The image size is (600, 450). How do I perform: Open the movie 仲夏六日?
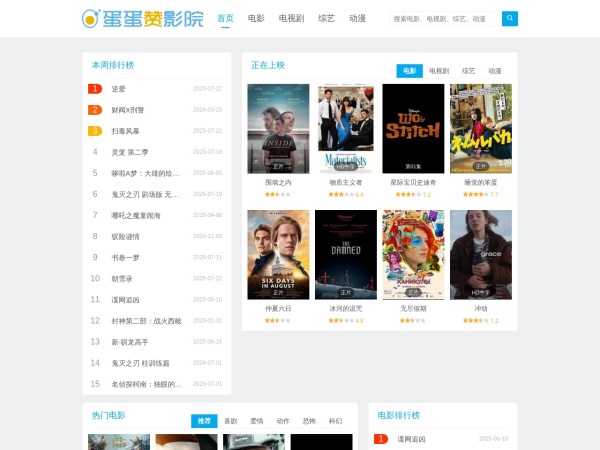(x=278, y=255)
